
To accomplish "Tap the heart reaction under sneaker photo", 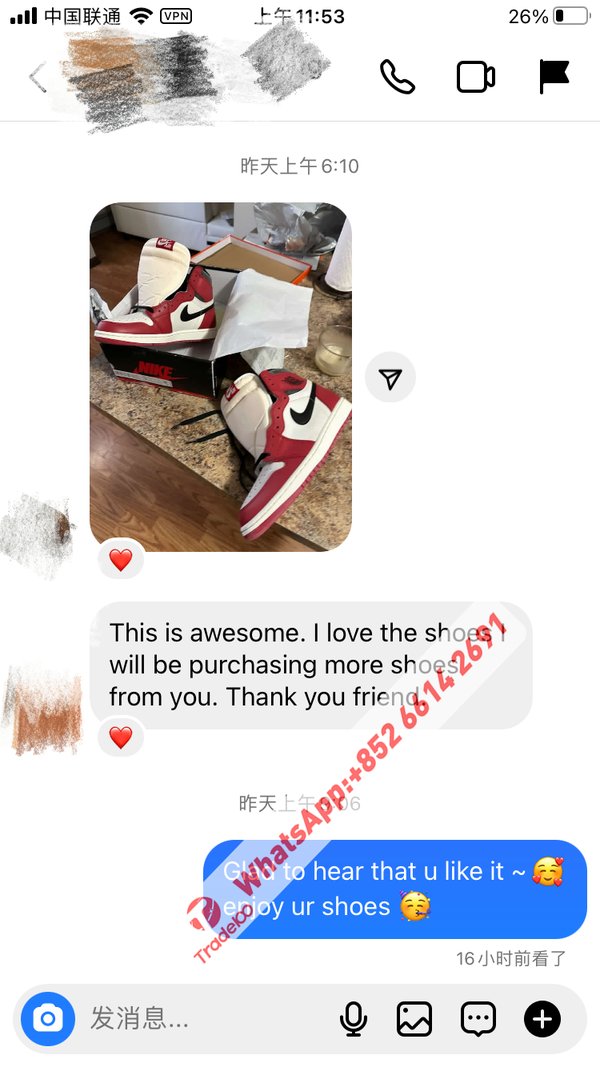I will 121,560.
